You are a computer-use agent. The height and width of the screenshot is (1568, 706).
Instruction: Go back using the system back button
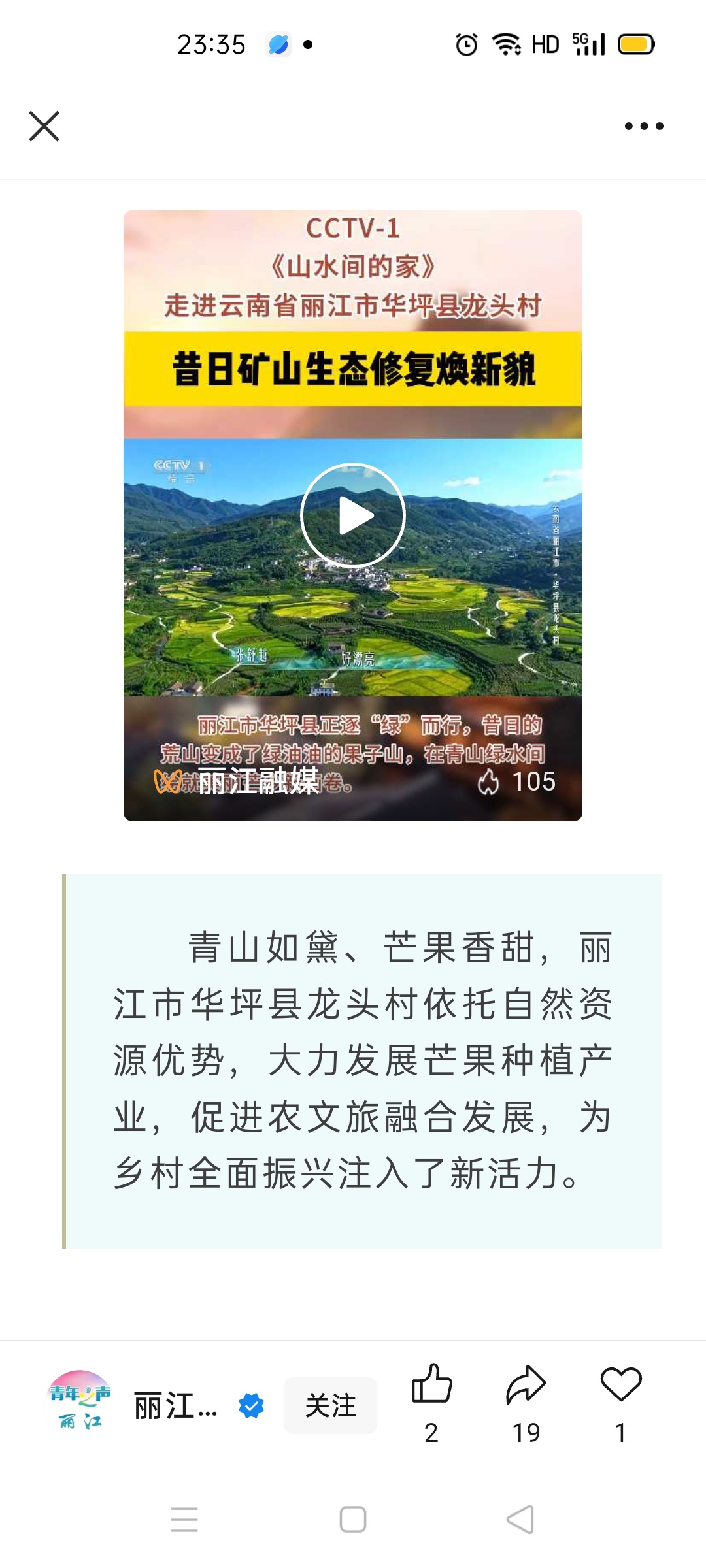[x=520, y=1520]
